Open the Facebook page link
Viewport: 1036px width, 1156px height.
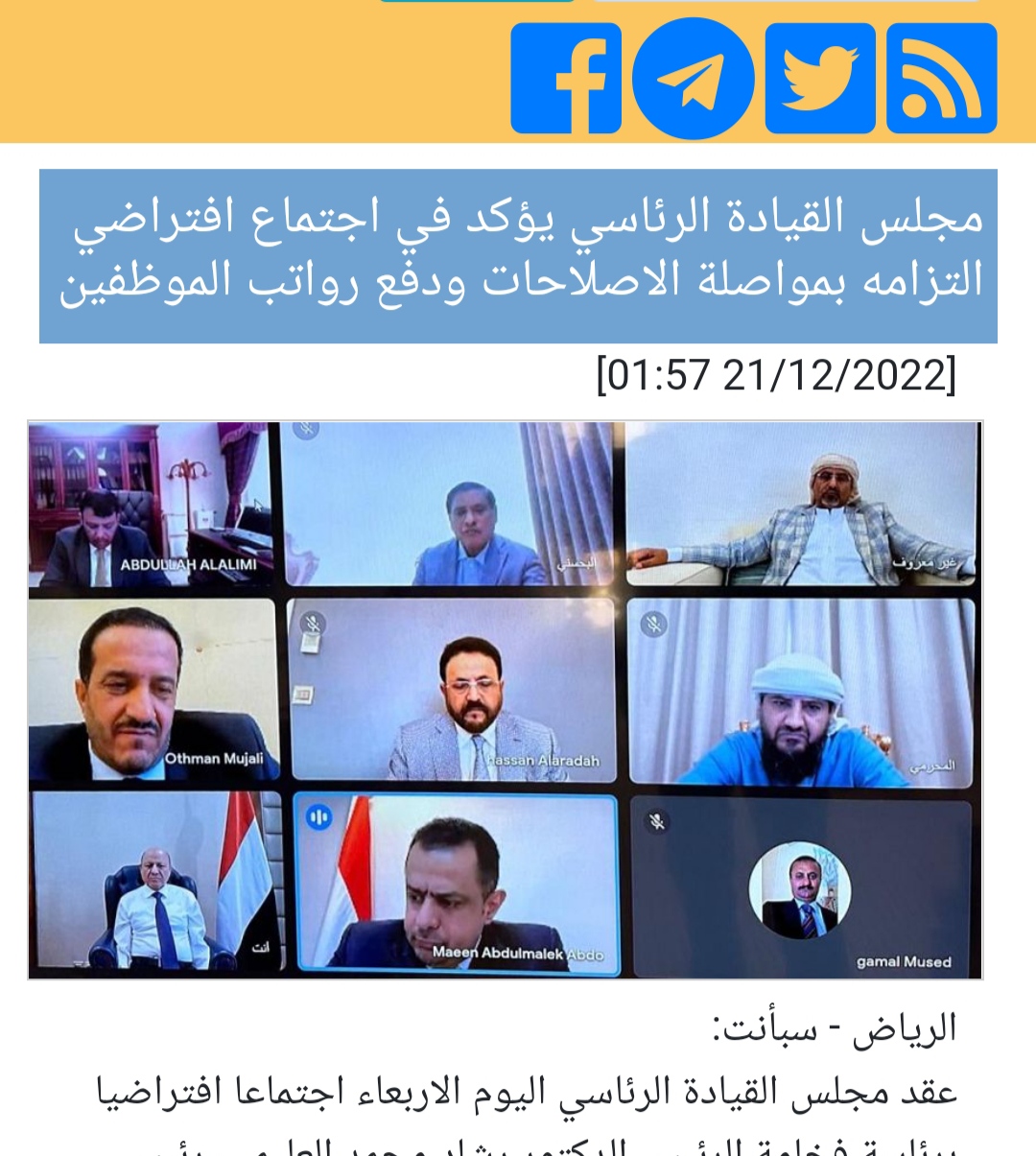point(566,79)
